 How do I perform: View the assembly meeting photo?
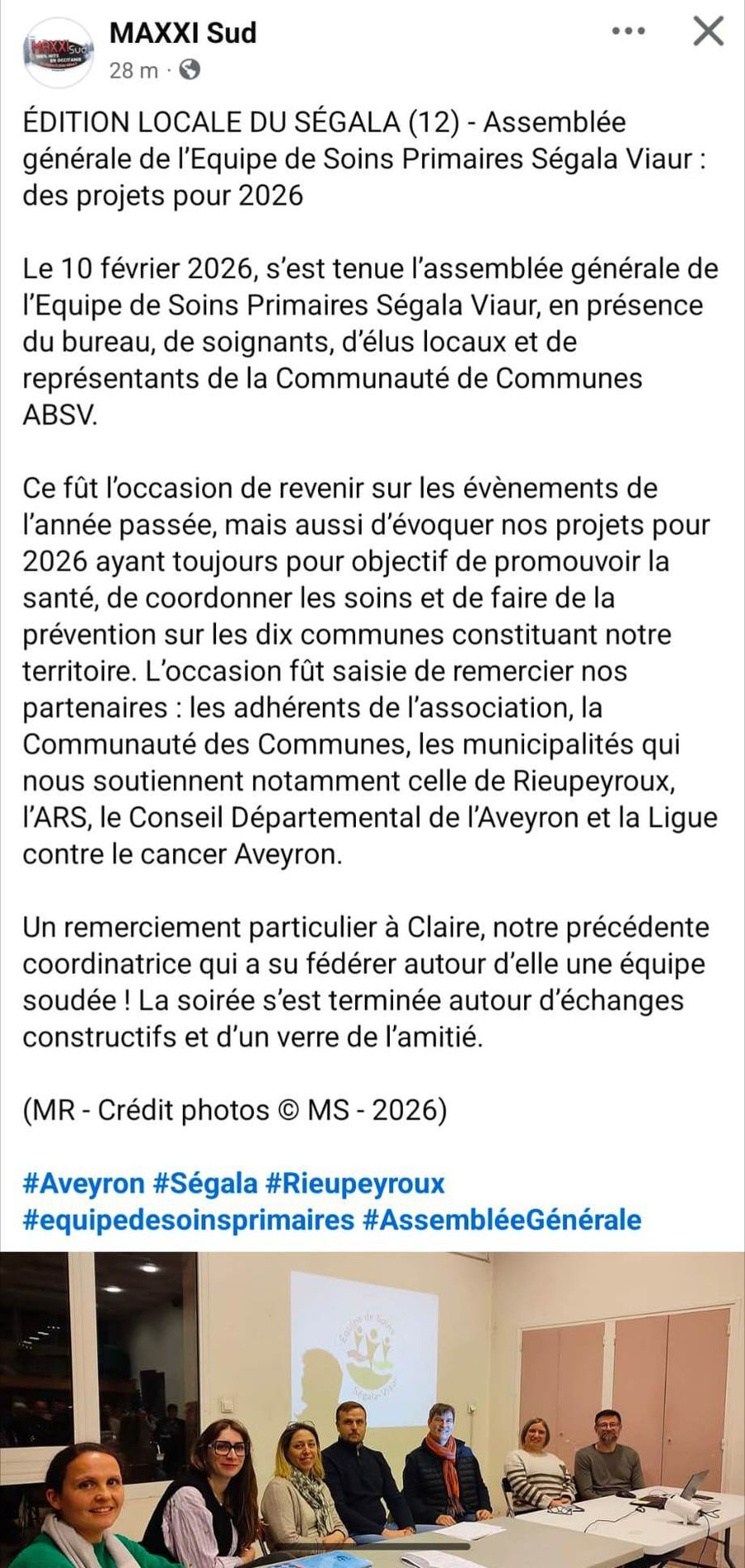[372, 1407]
